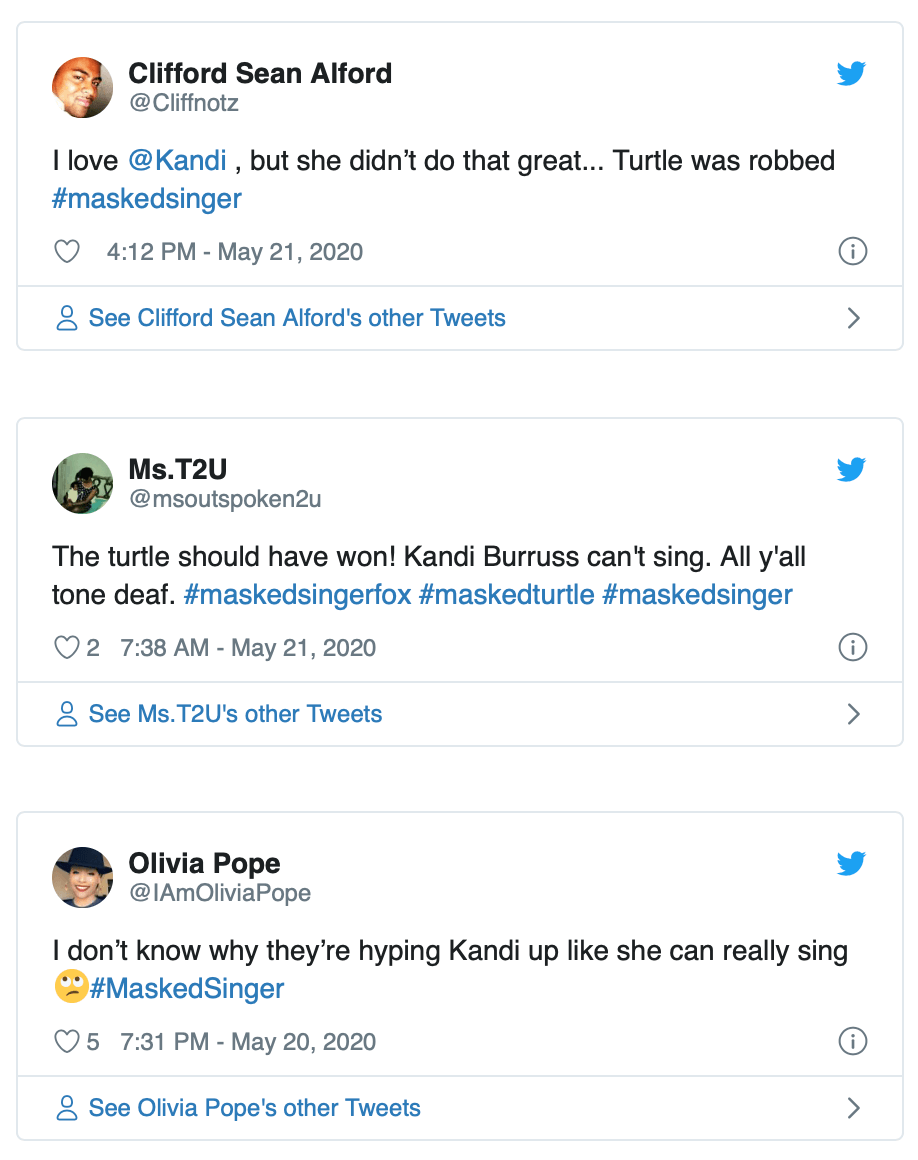Like Clifford Sean Alford's tweet
The width and height of the screenshot is (918, 1160).
[x=67, y=251]
